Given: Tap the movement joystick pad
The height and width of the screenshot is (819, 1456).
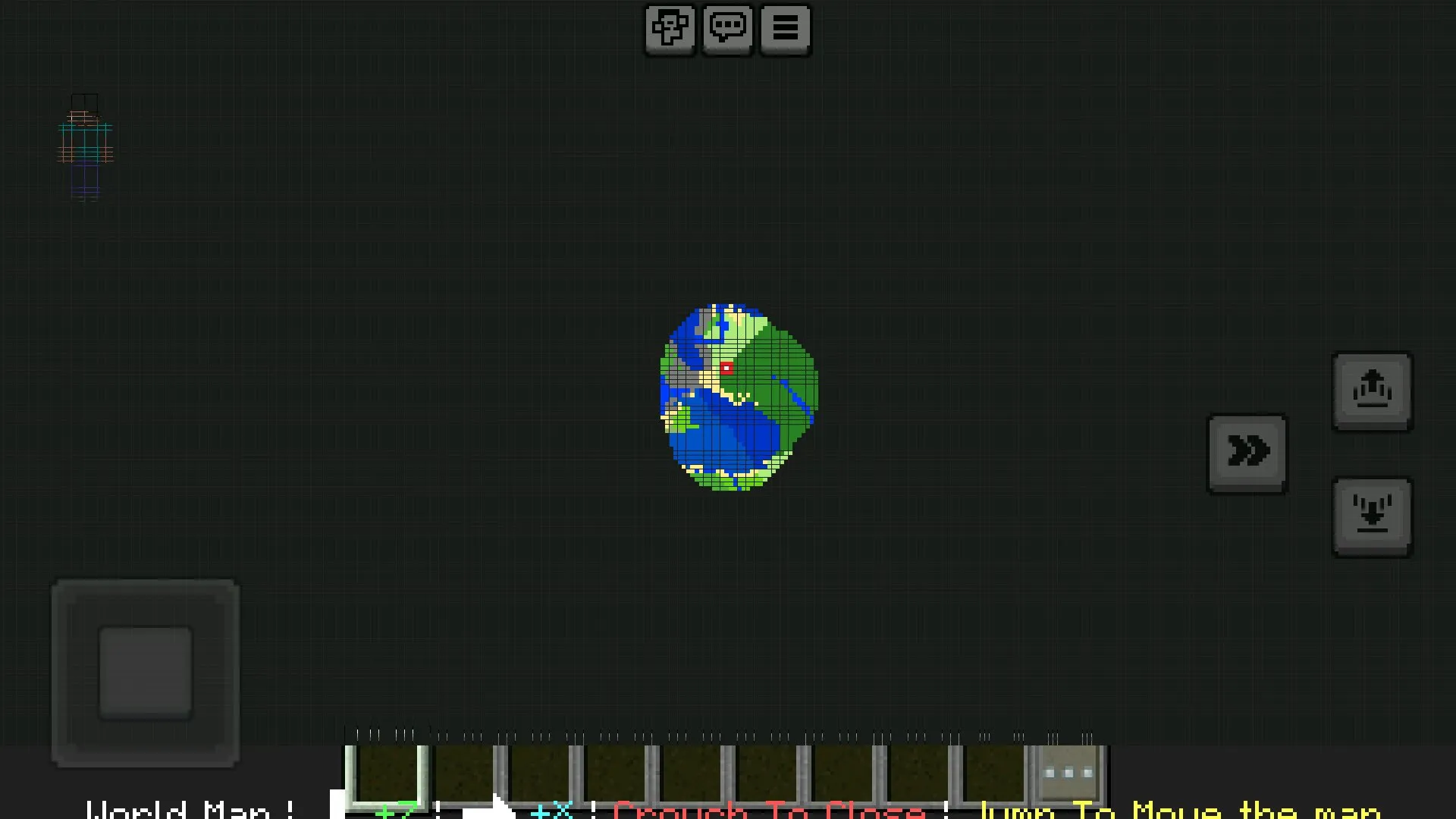Looking at the screenshot, I should (x=146, y=672).
